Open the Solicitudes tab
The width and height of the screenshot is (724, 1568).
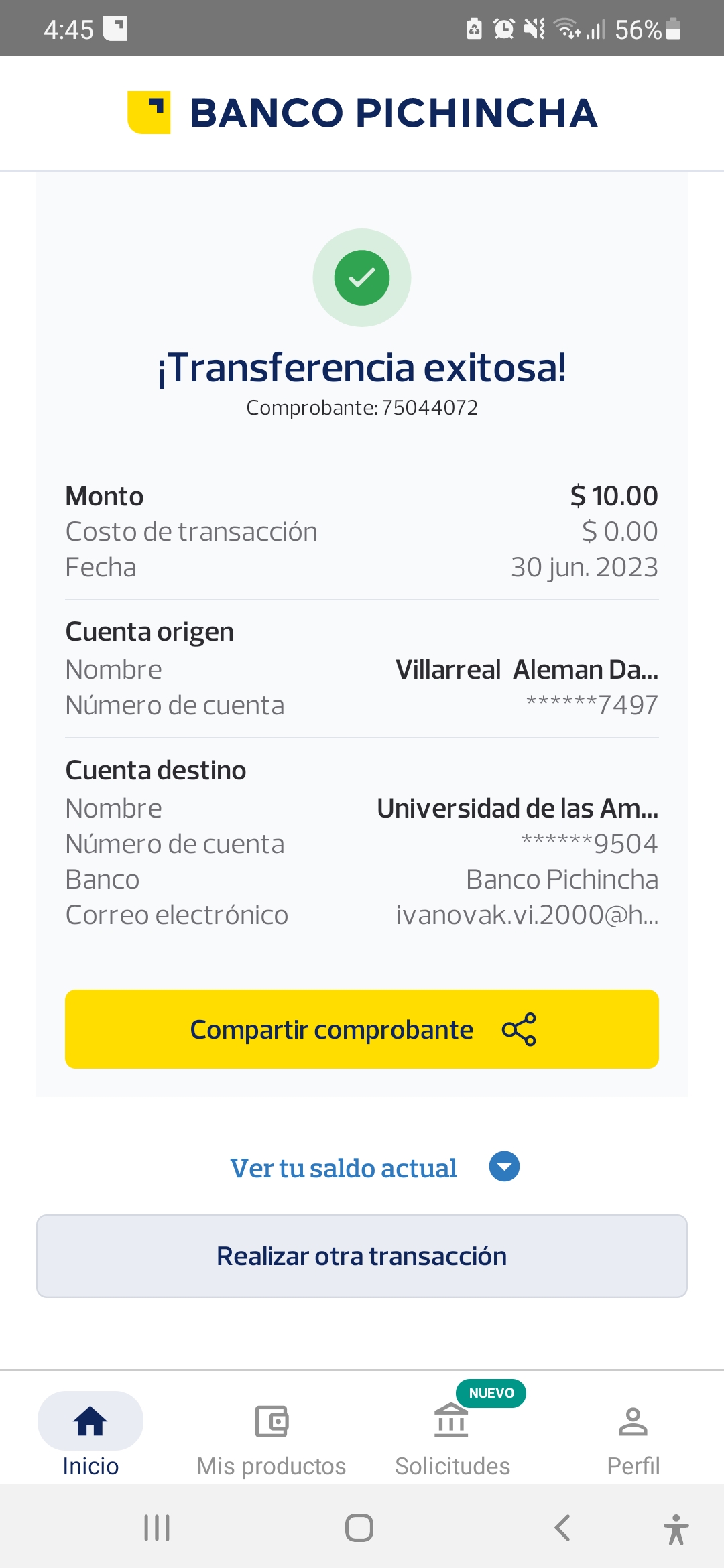tap(452, 1434)
